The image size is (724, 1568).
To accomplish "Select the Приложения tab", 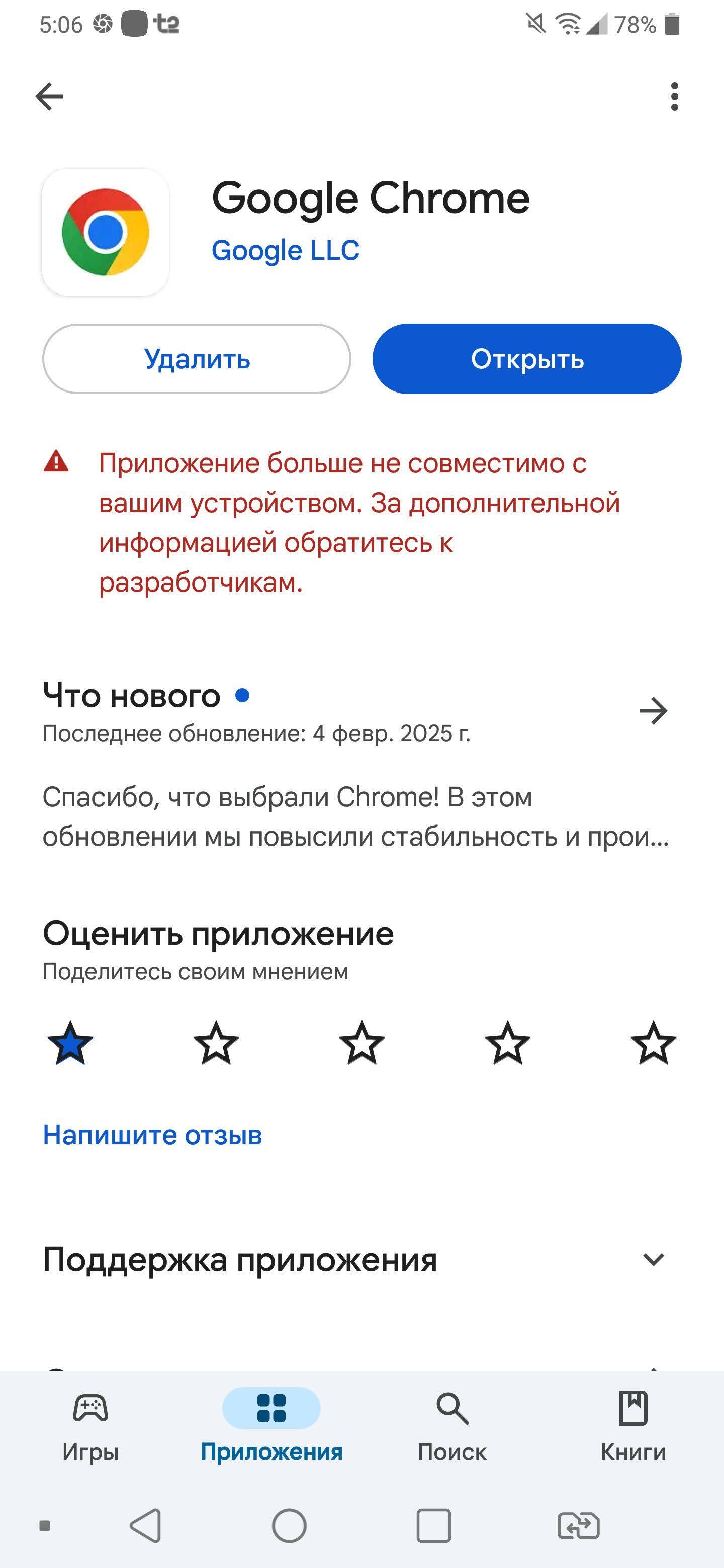I will click(x=271, y=1426).
